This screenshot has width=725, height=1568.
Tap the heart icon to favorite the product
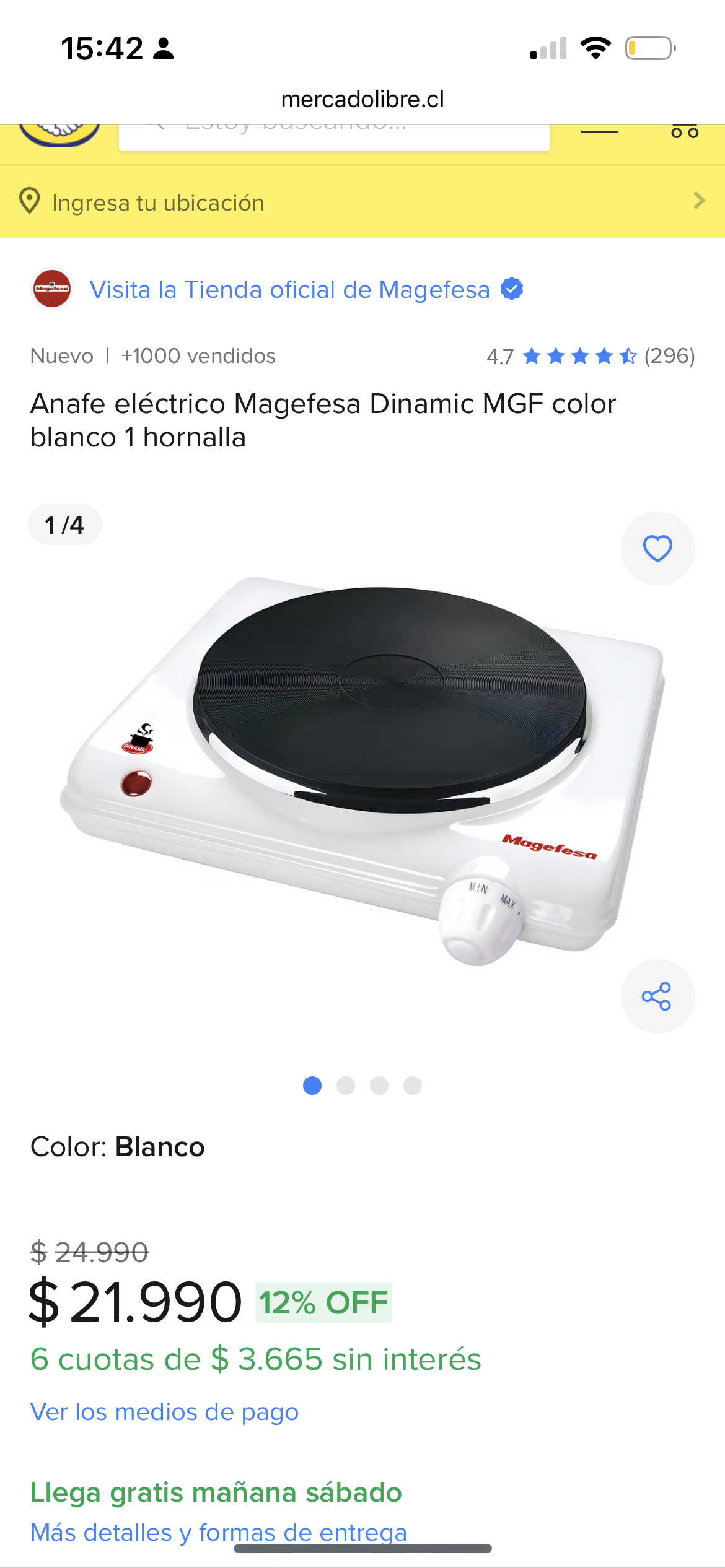pyautogui.click(x=658, y=548)
